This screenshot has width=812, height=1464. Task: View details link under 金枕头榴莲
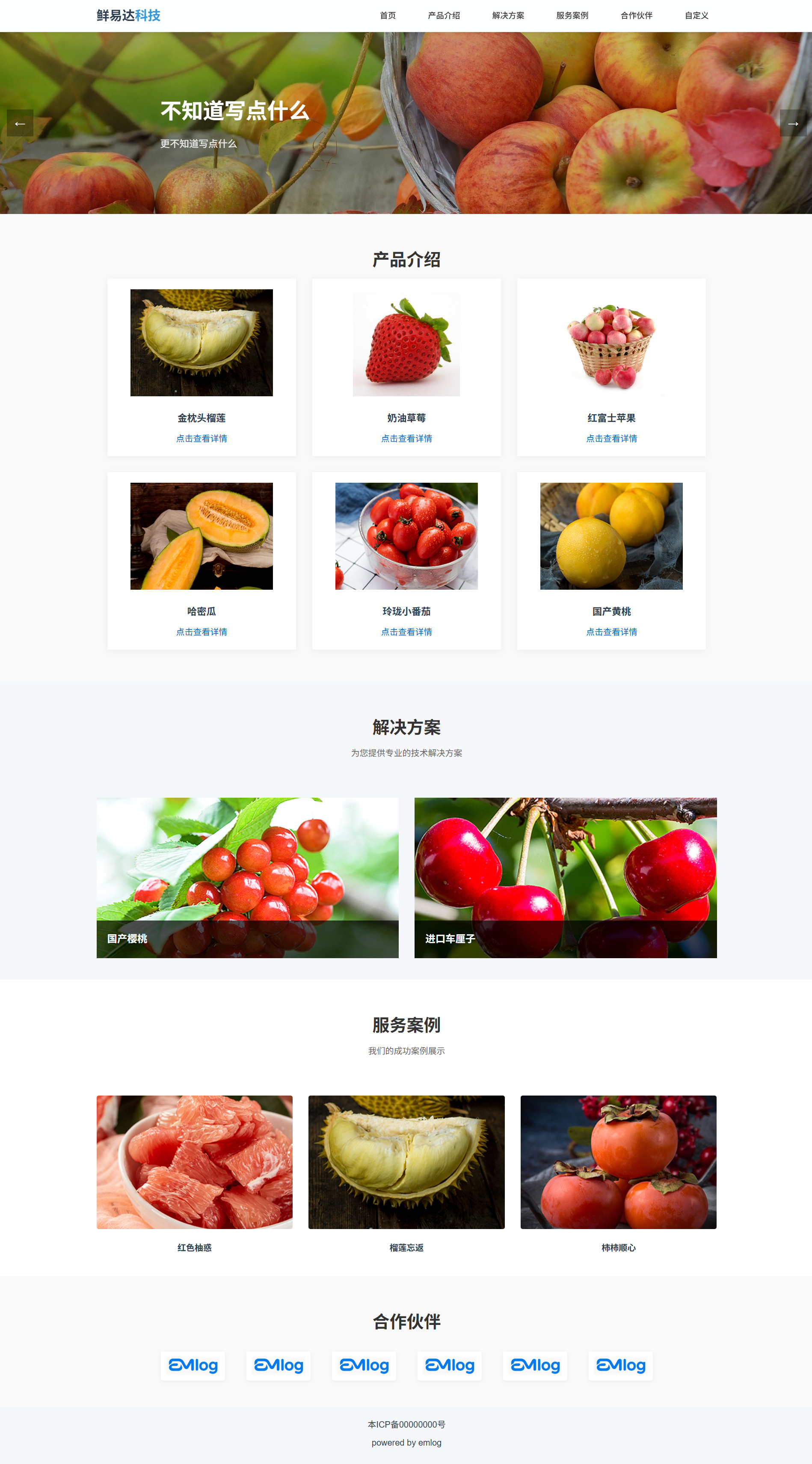coord(201,438)
